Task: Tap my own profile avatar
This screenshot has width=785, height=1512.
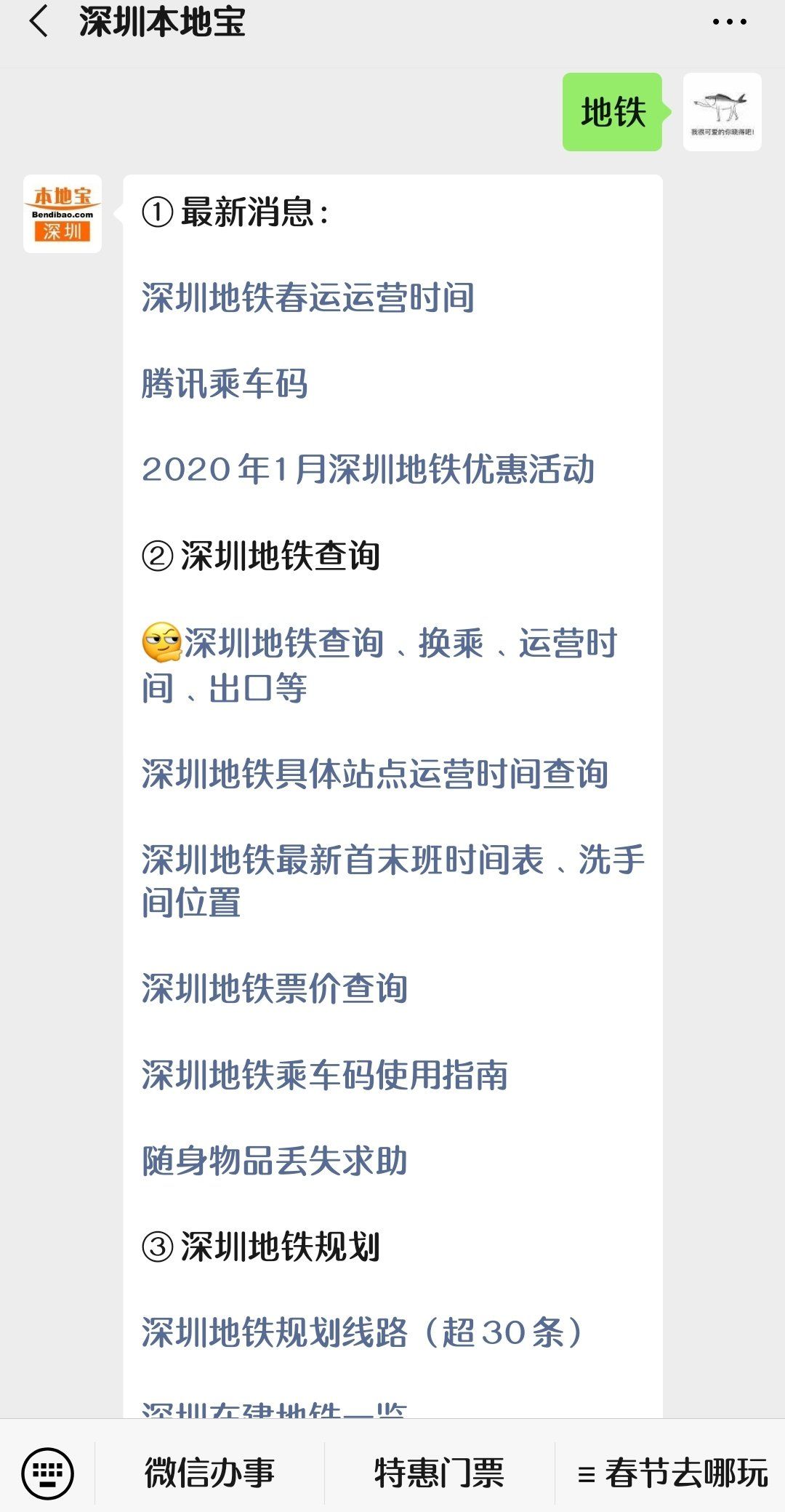Action: click(722, 112)
